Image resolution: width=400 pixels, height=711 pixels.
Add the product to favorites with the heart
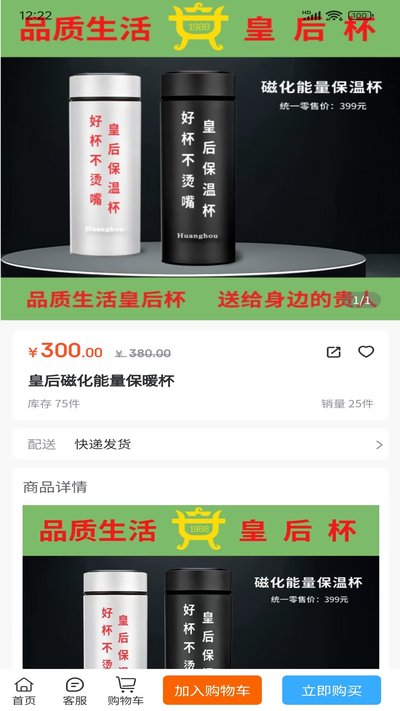pos(366,352)
